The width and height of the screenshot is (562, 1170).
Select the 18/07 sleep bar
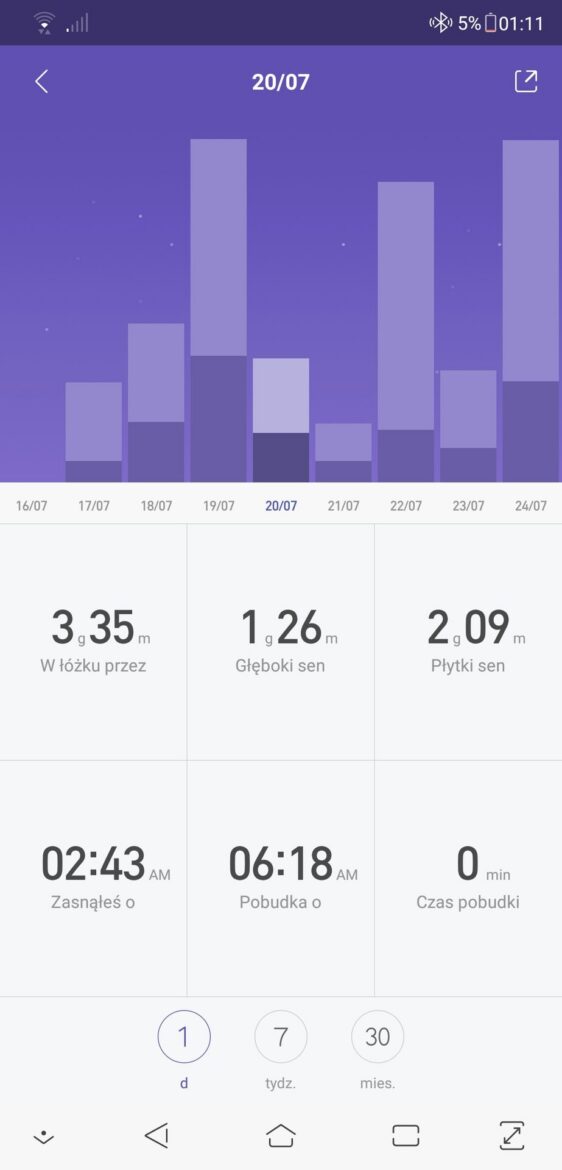tap(156, 403)
